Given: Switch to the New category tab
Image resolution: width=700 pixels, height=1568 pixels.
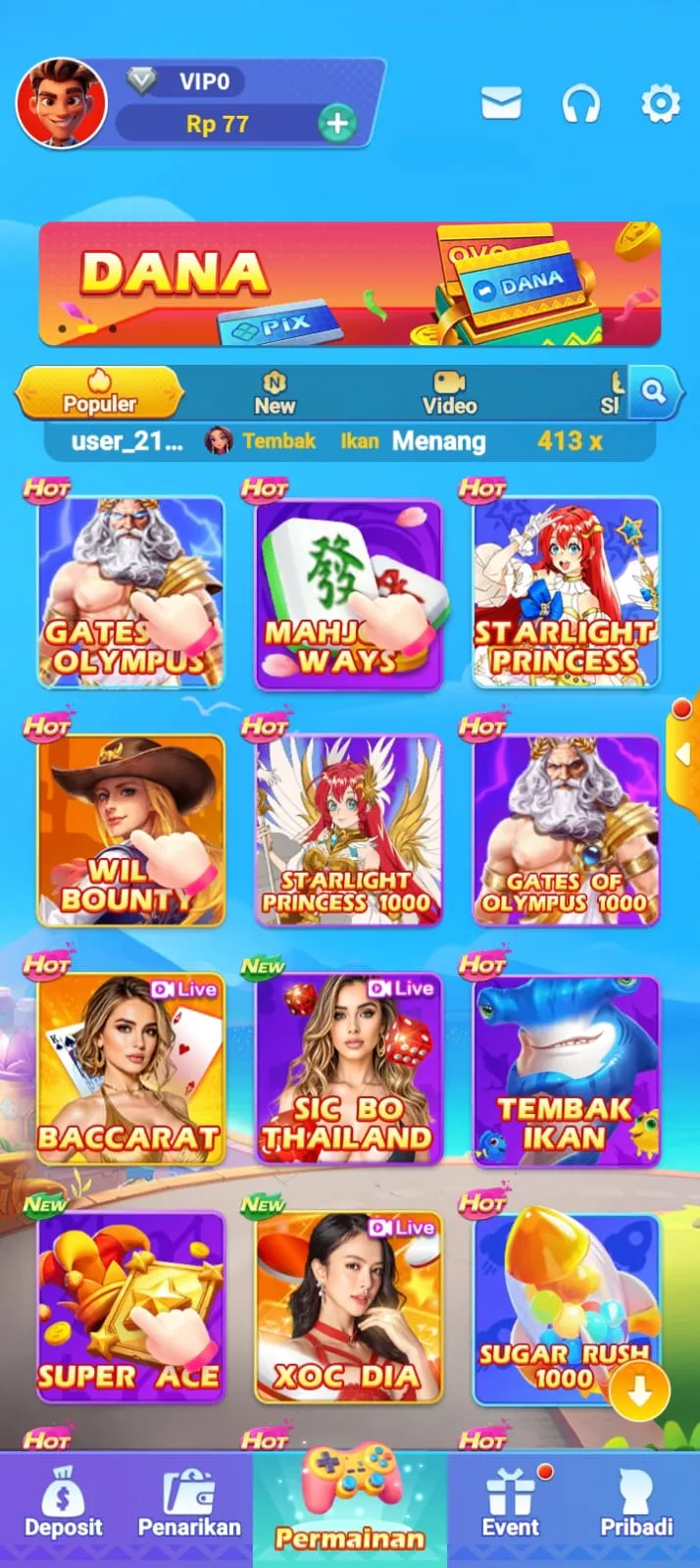Looking at the screenshot, I should point(275,393).
